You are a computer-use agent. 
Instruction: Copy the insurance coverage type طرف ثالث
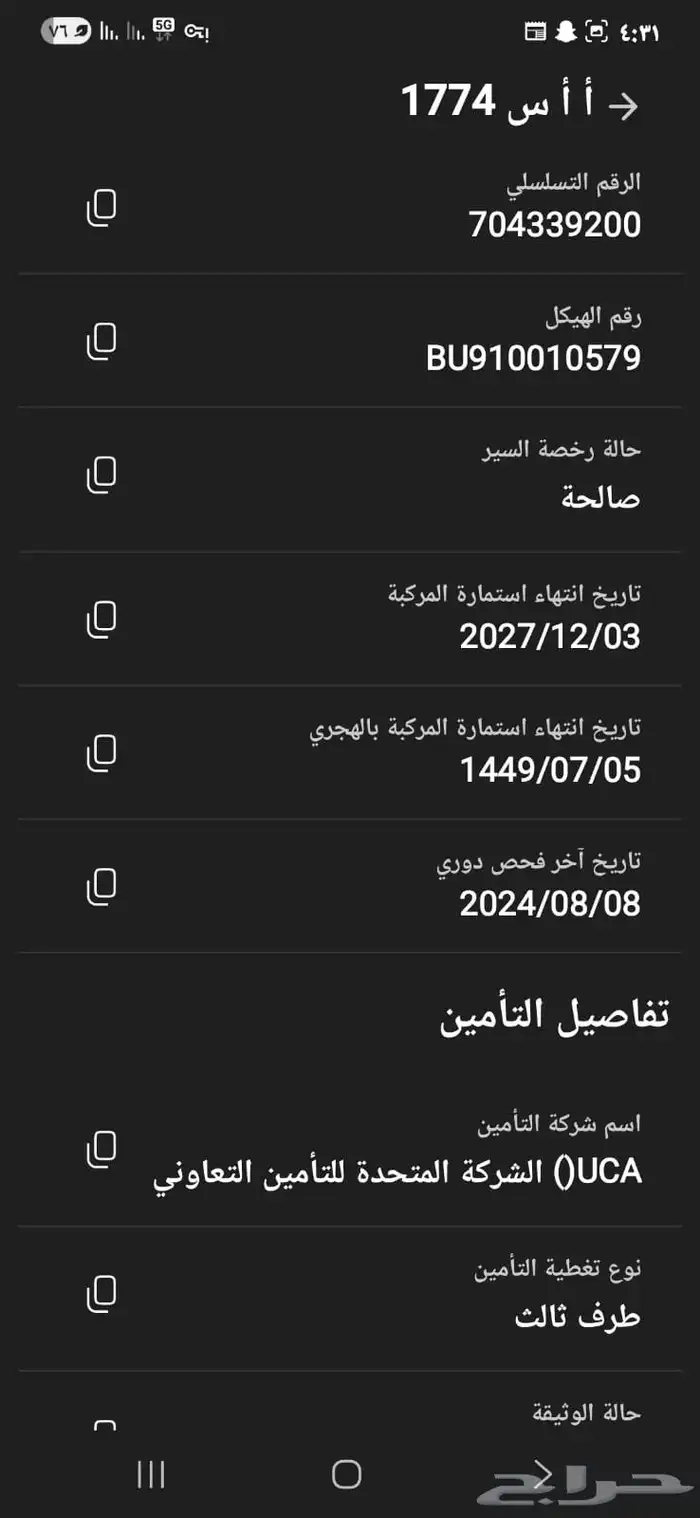point(101,1294)
